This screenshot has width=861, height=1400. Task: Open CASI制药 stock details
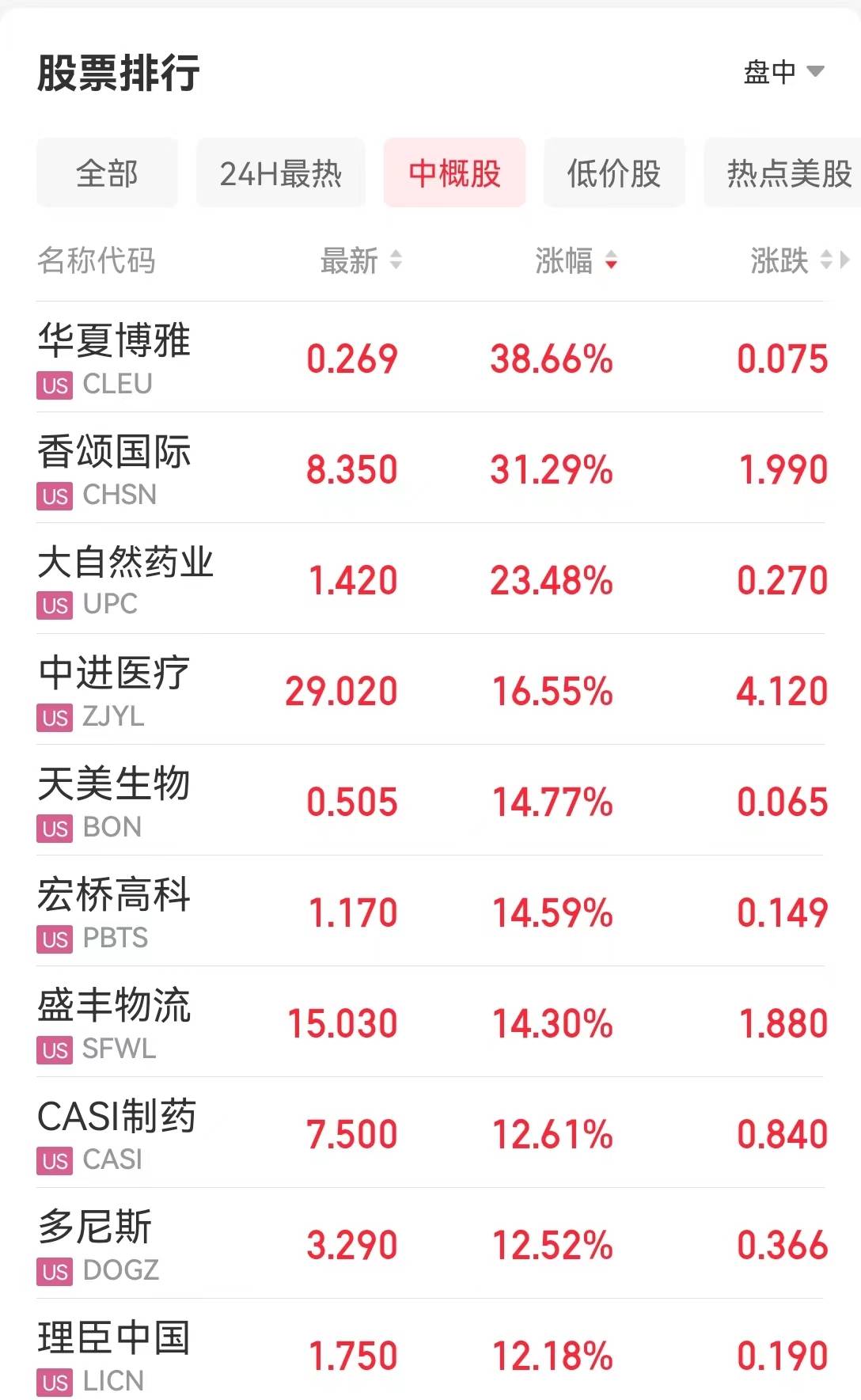click(x=430, y=1133)
